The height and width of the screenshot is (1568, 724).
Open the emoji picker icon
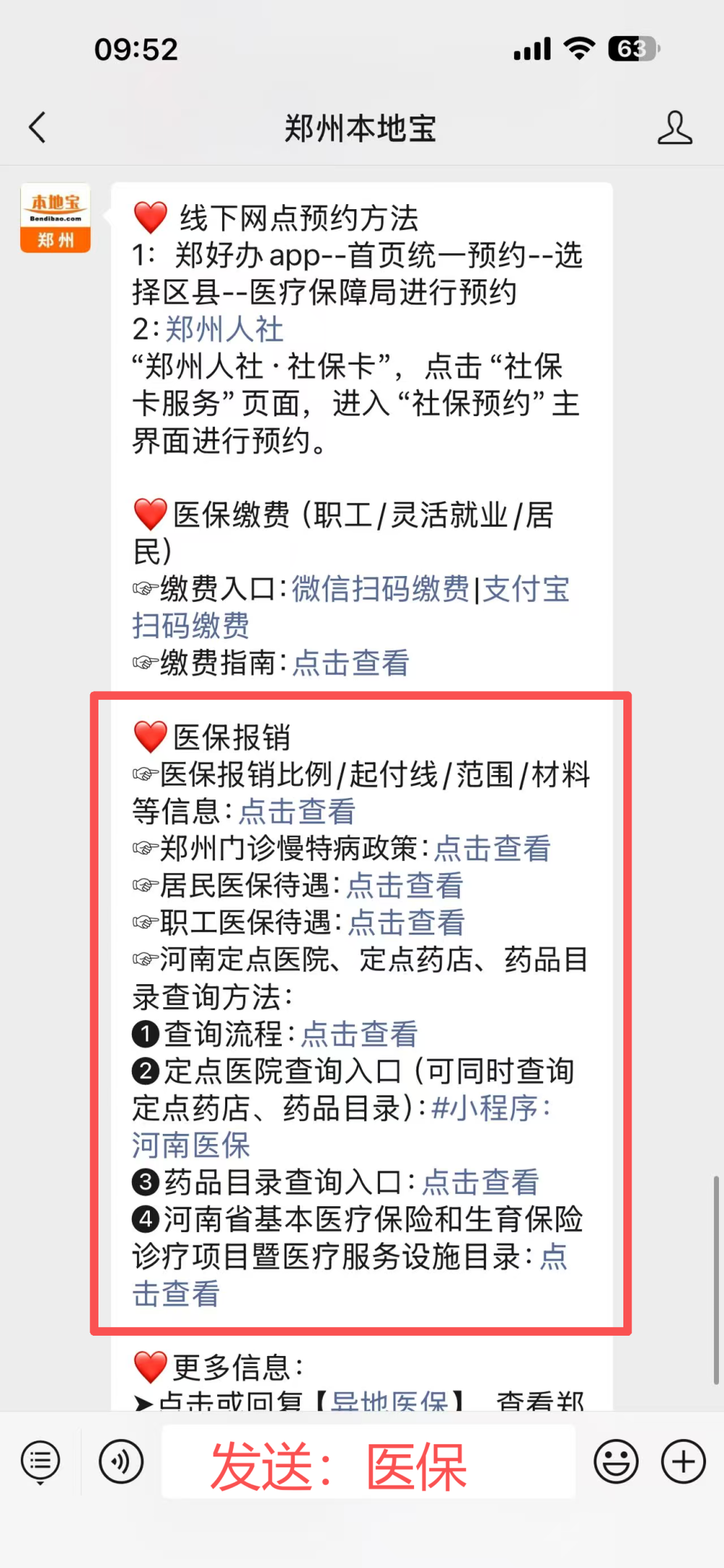click(616, 1462)
